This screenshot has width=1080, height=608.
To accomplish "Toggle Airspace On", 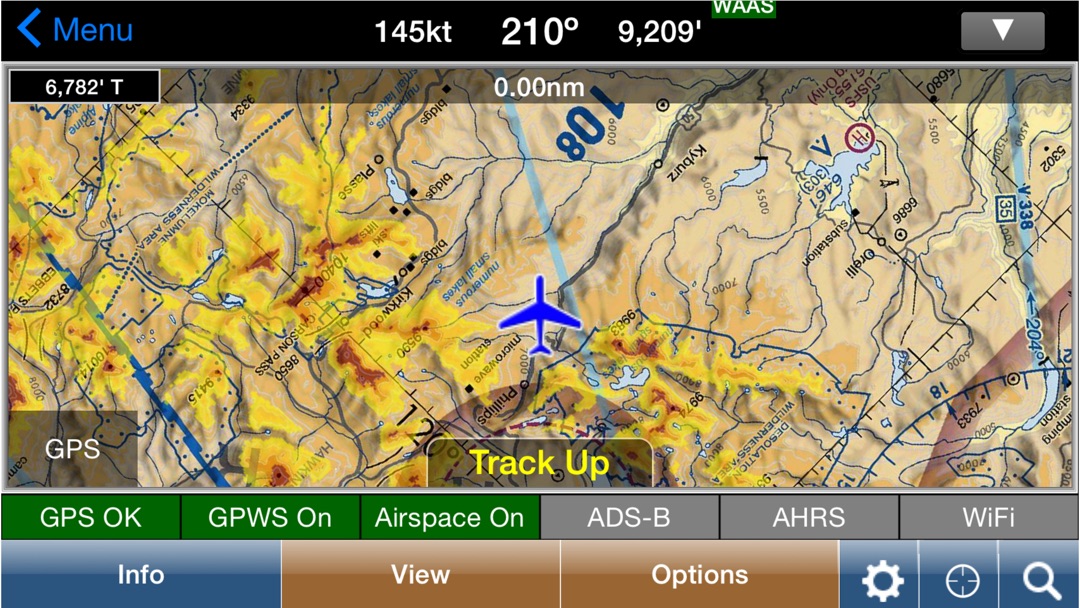I will coord(449,518).
